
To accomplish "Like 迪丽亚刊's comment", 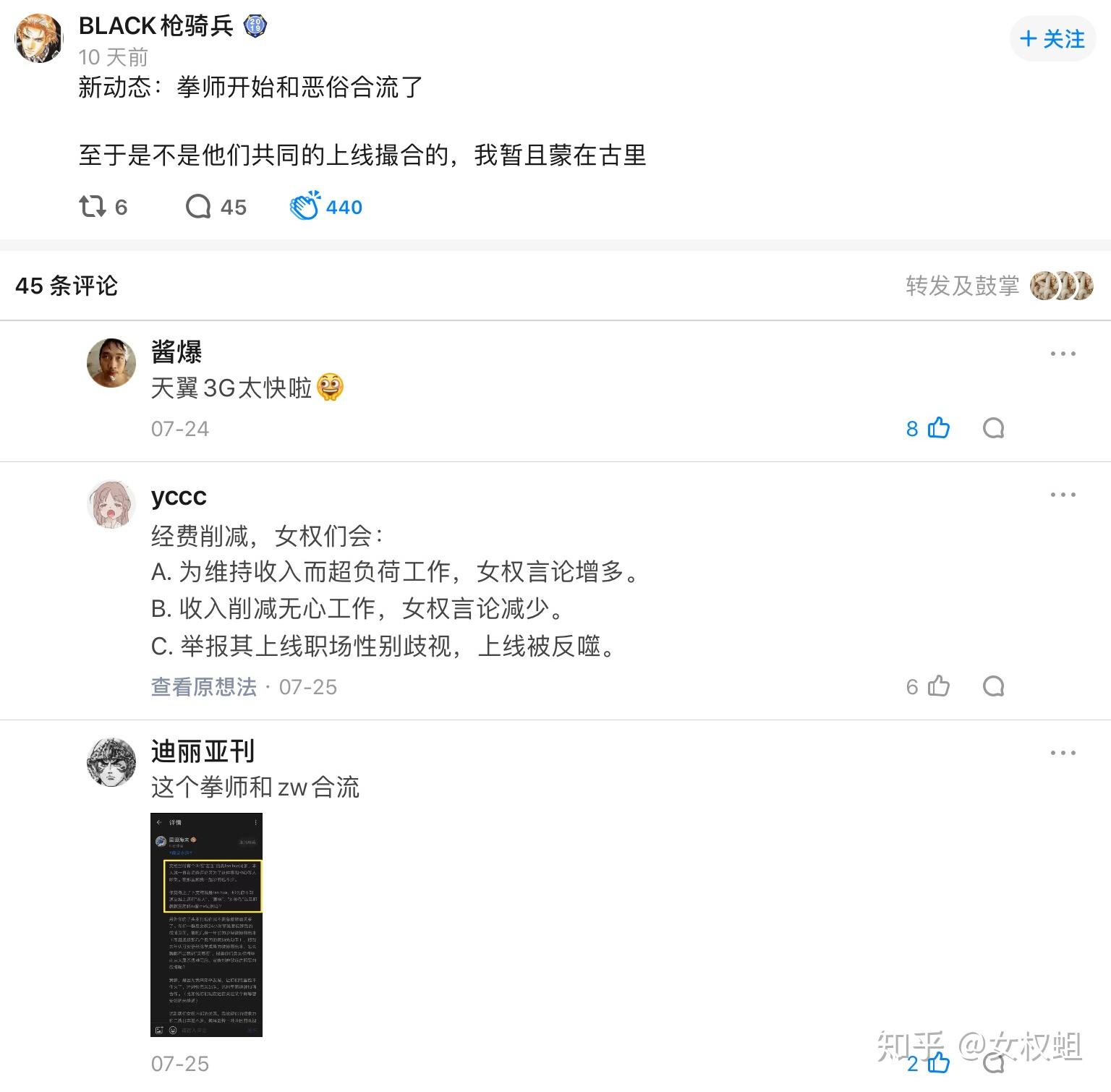I will [937, 1062].
